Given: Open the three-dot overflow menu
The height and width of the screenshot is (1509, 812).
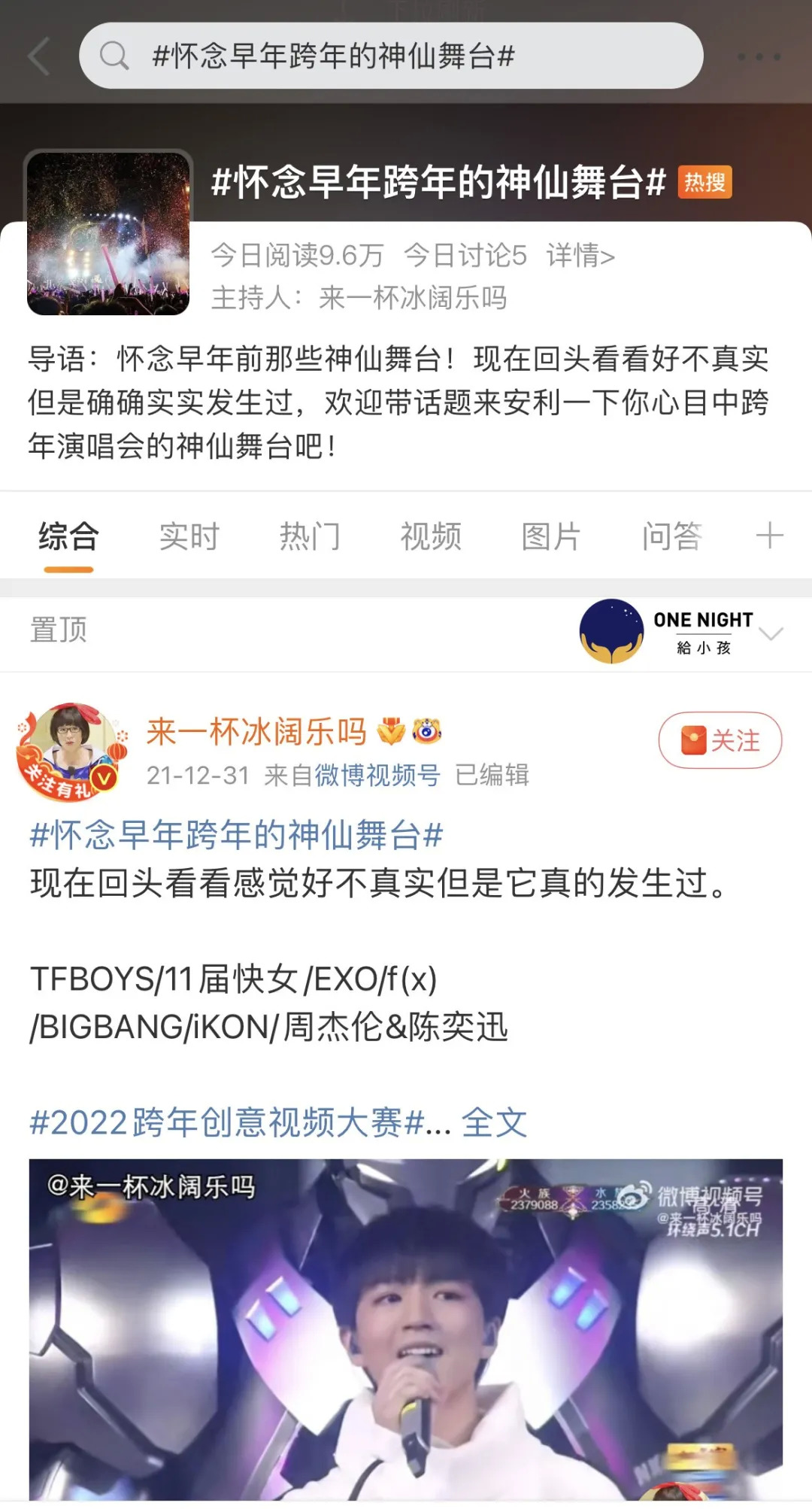Looking at the screenshot, I should 759,56.
